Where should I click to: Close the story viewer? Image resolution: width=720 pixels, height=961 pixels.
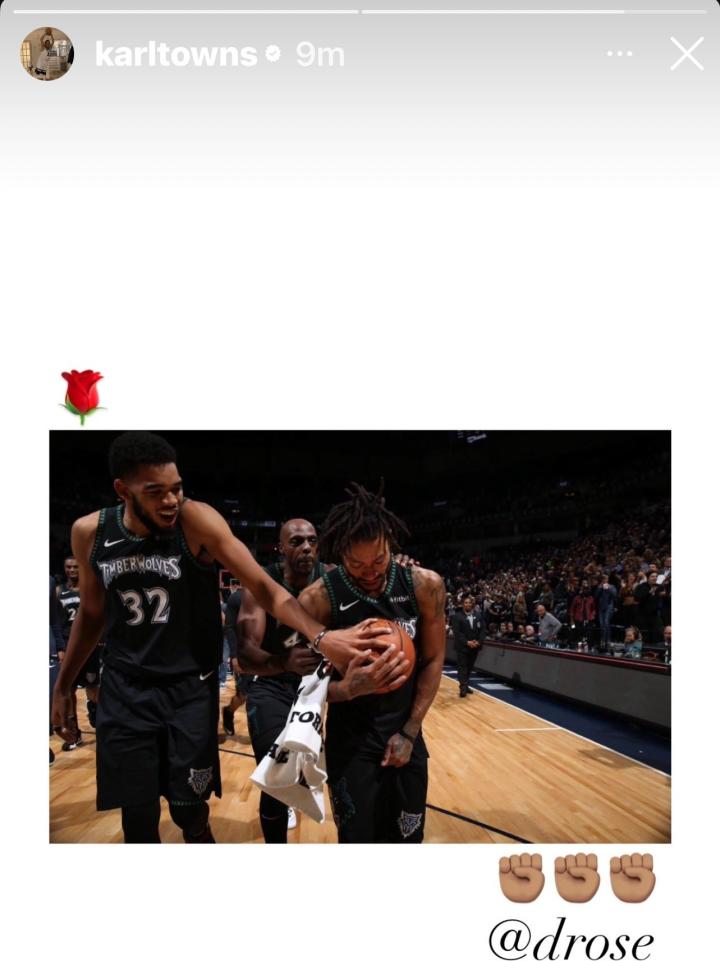[687, 54]
